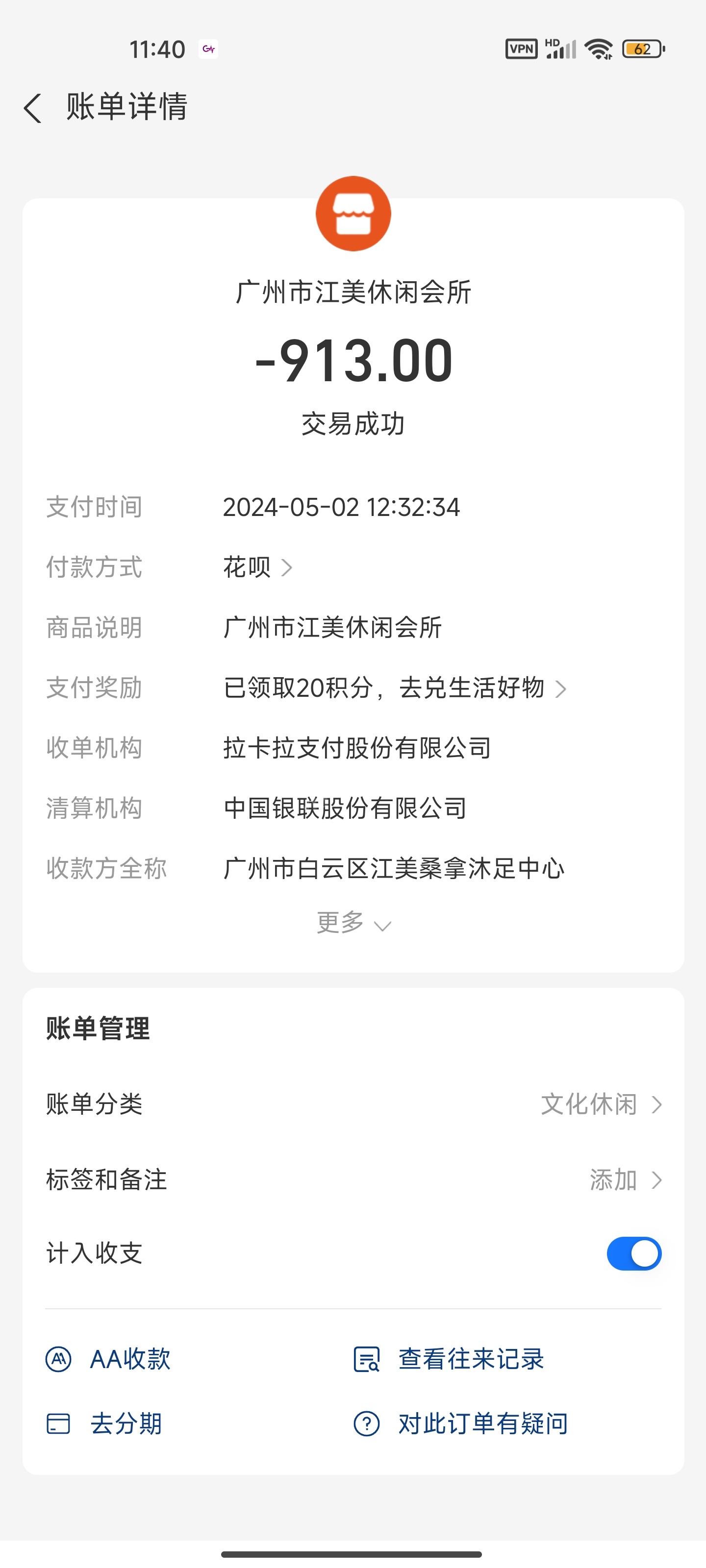Select 去分期 to pay in installments
Viewport: 706px width, 1568px height.
tap(105, 1424)
